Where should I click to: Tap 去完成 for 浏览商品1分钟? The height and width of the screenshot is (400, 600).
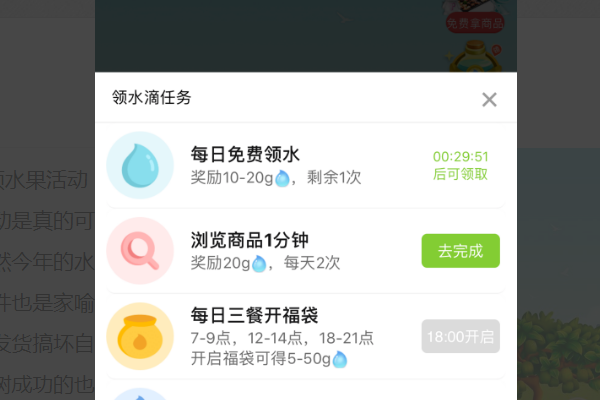pyautogui.click(x=460, y=251)
